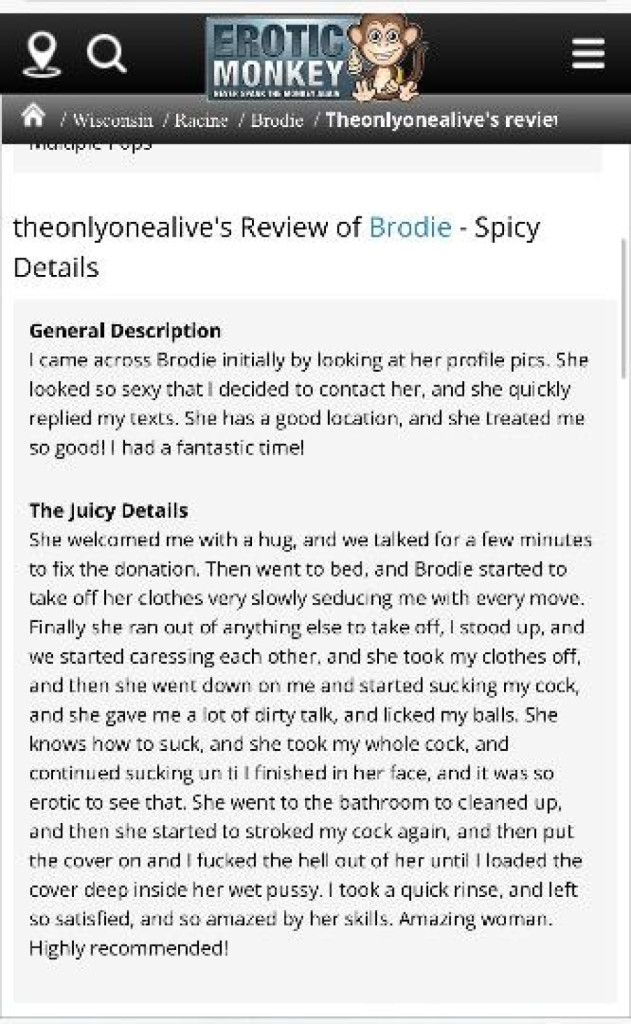
Task: Open the Brodie link in review title
Action: (410, 227)
